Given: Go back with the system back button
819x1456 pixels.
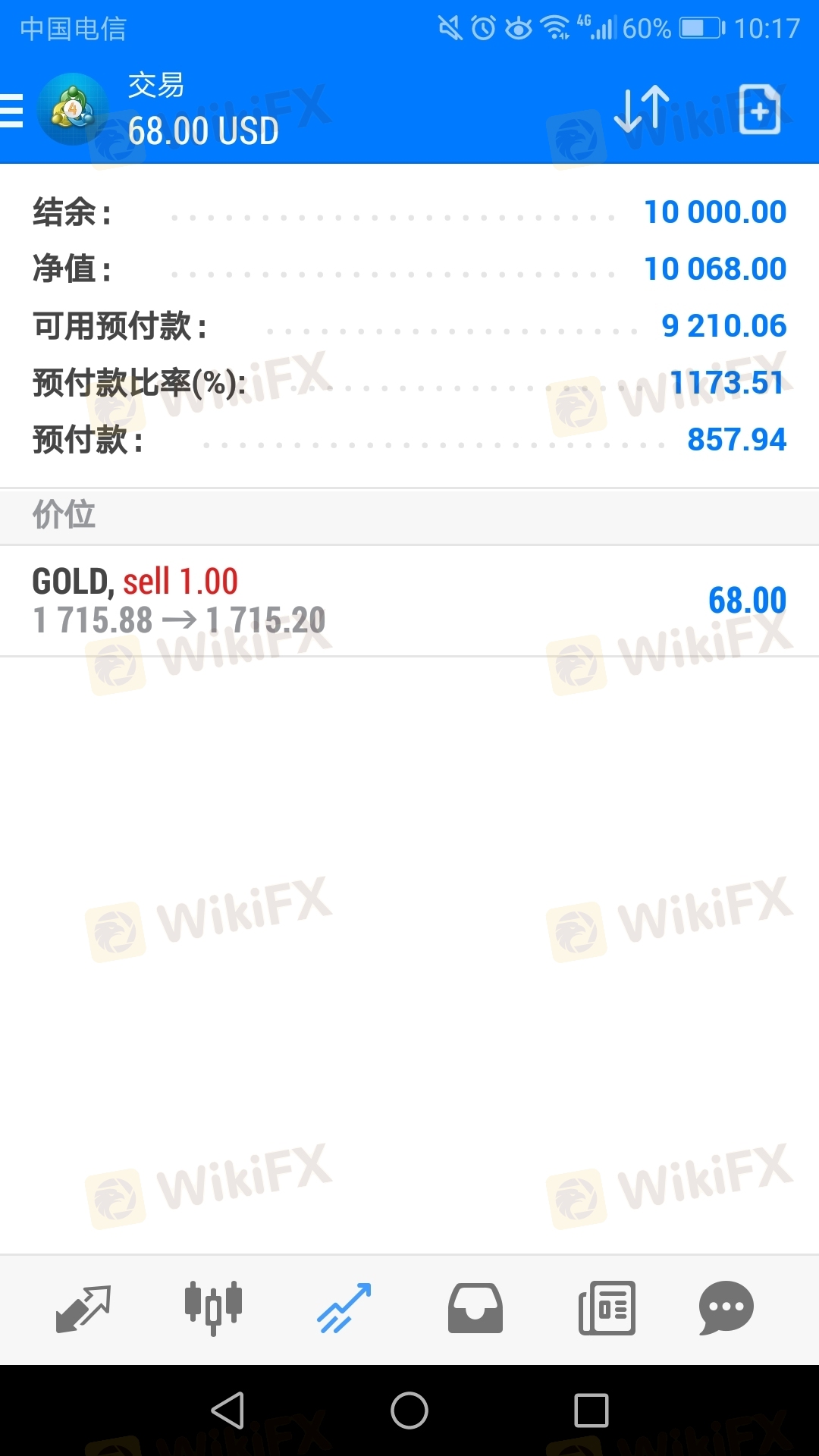Looking at the screenshot, I should click(x=227, y=1410).
